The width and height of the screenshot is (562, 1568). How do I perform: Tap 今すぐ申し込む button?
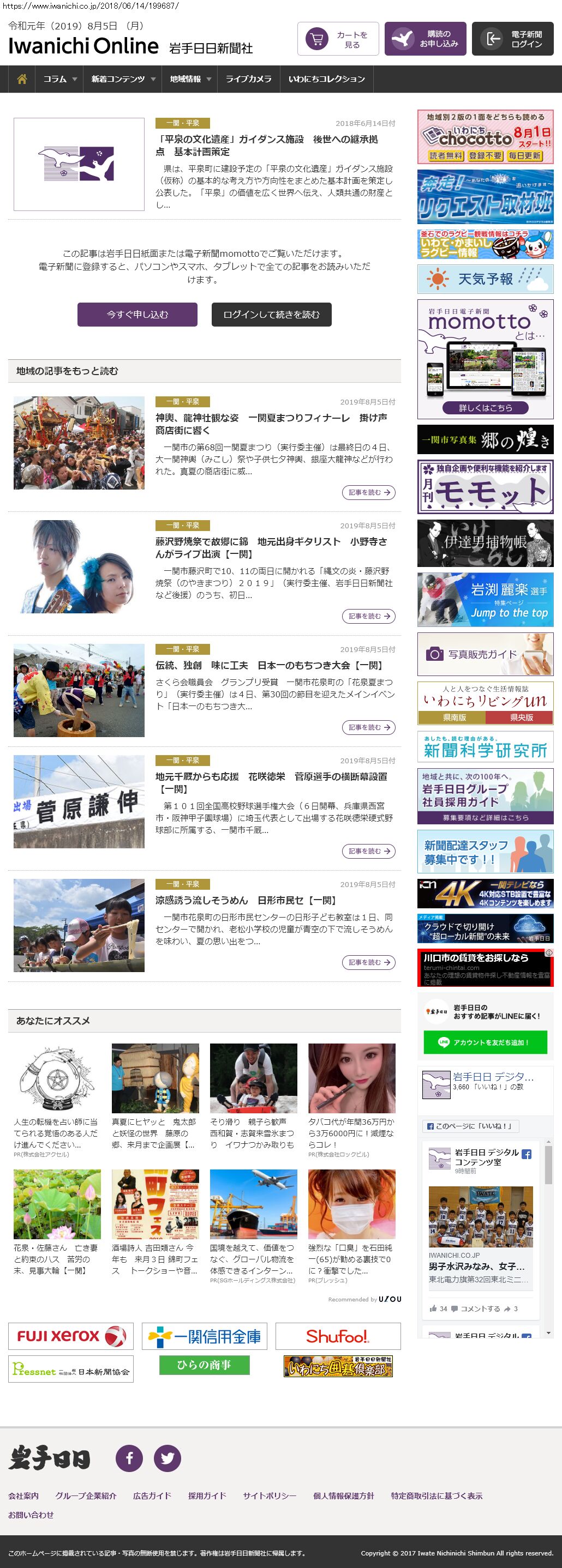tap(137, 315)
